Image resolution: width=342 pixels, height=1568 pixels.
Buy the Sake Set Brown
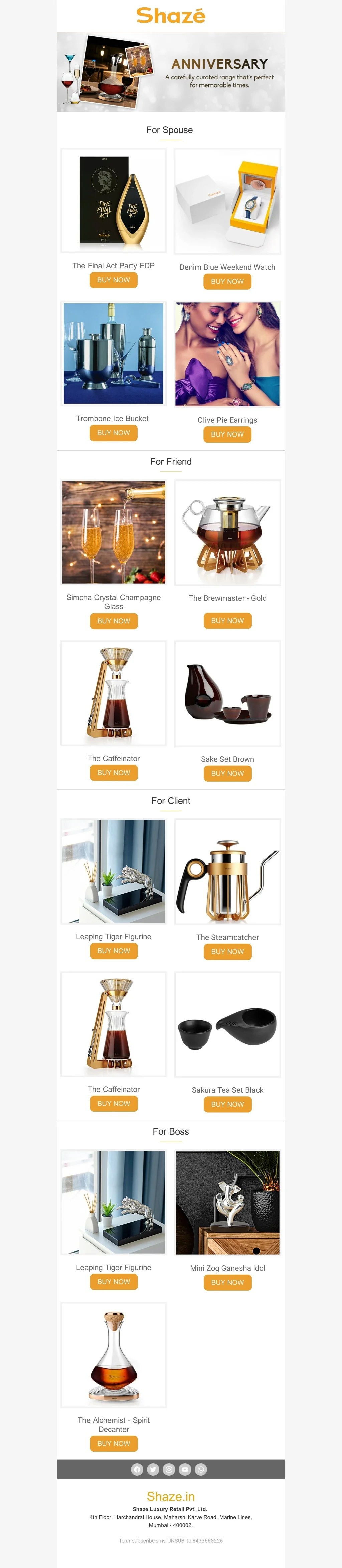[x=227, y=773]
